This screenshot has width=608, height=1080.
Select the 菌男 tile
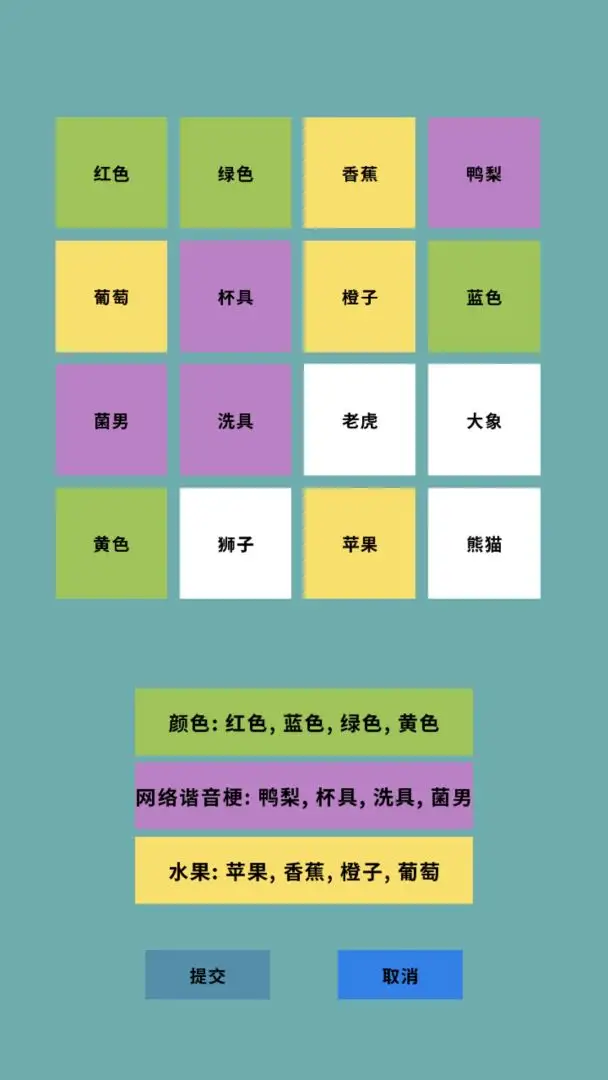coord(111,420)
